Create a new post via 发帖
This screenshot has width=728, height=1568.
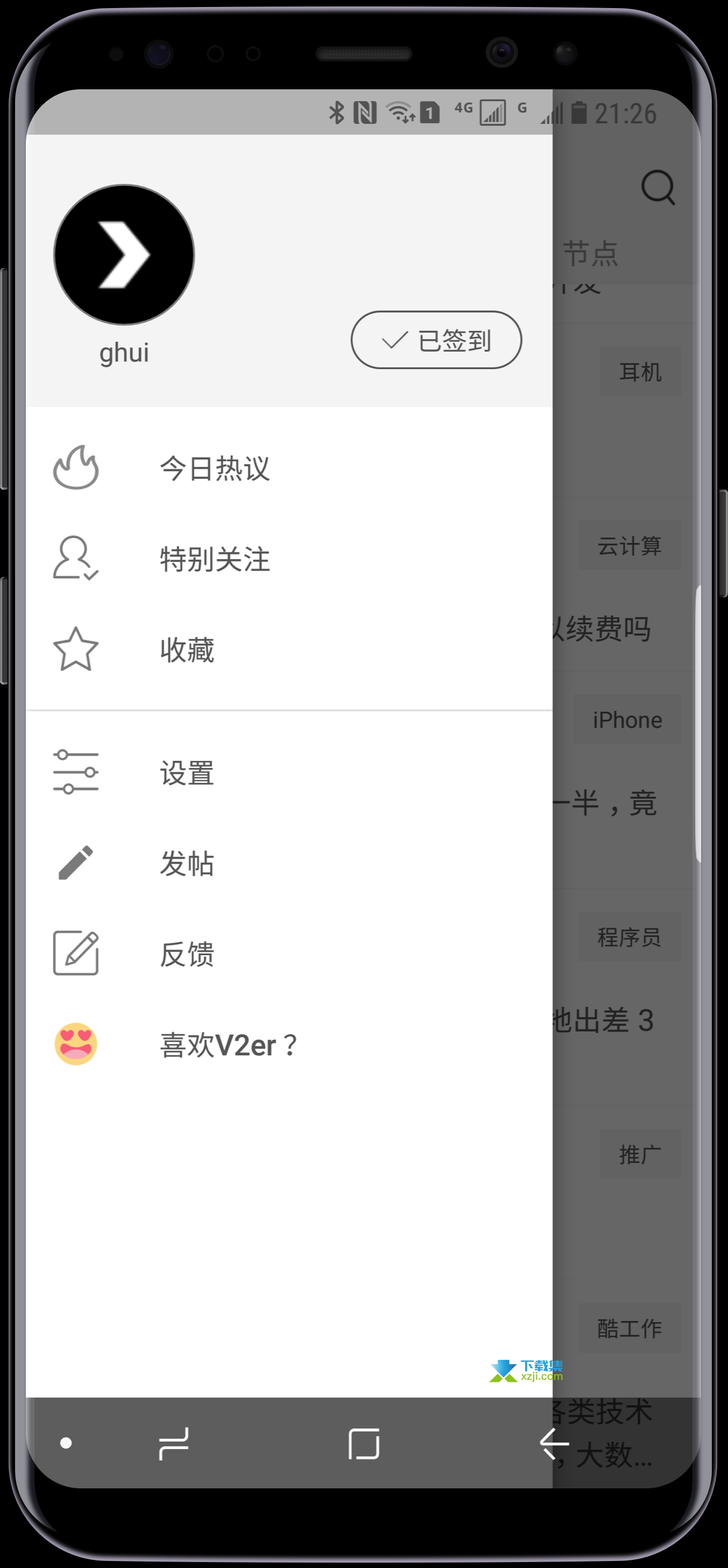click(289, 863)
